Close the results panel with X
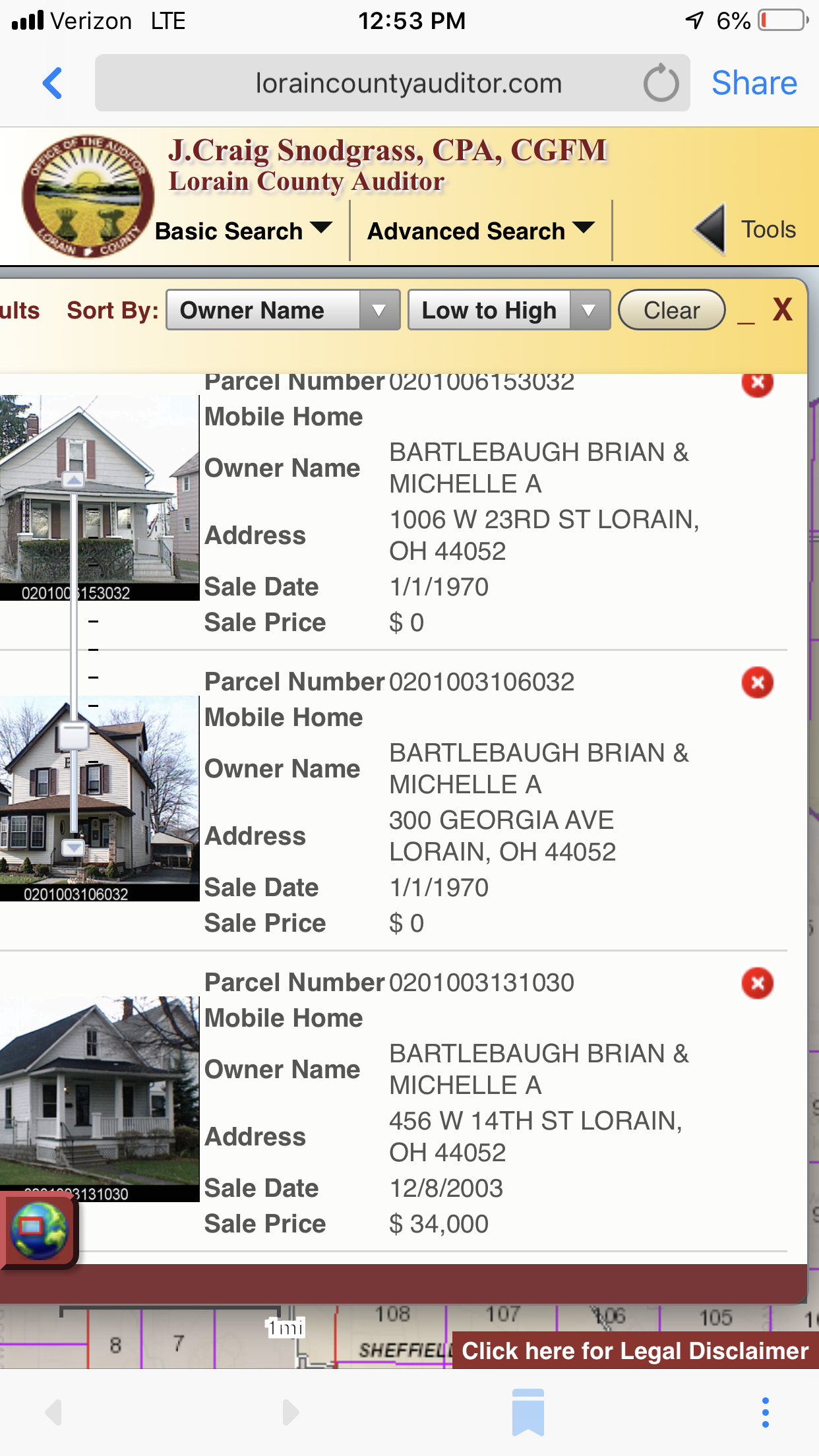This screenshot has width=819, height=1456. pos(783,309)
